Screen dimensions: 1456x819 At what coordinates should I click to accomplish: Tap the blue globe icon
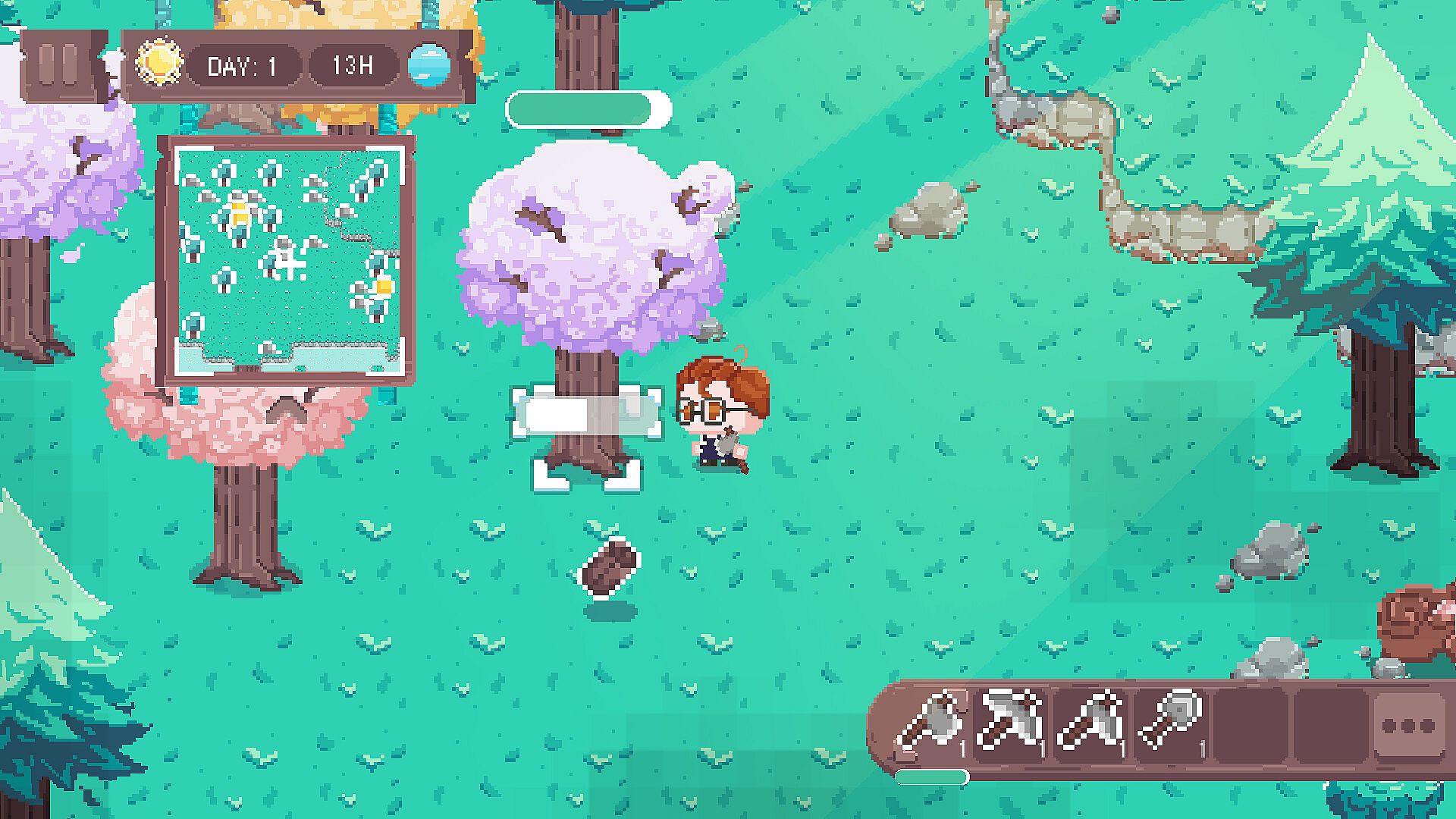coord(429,65)
